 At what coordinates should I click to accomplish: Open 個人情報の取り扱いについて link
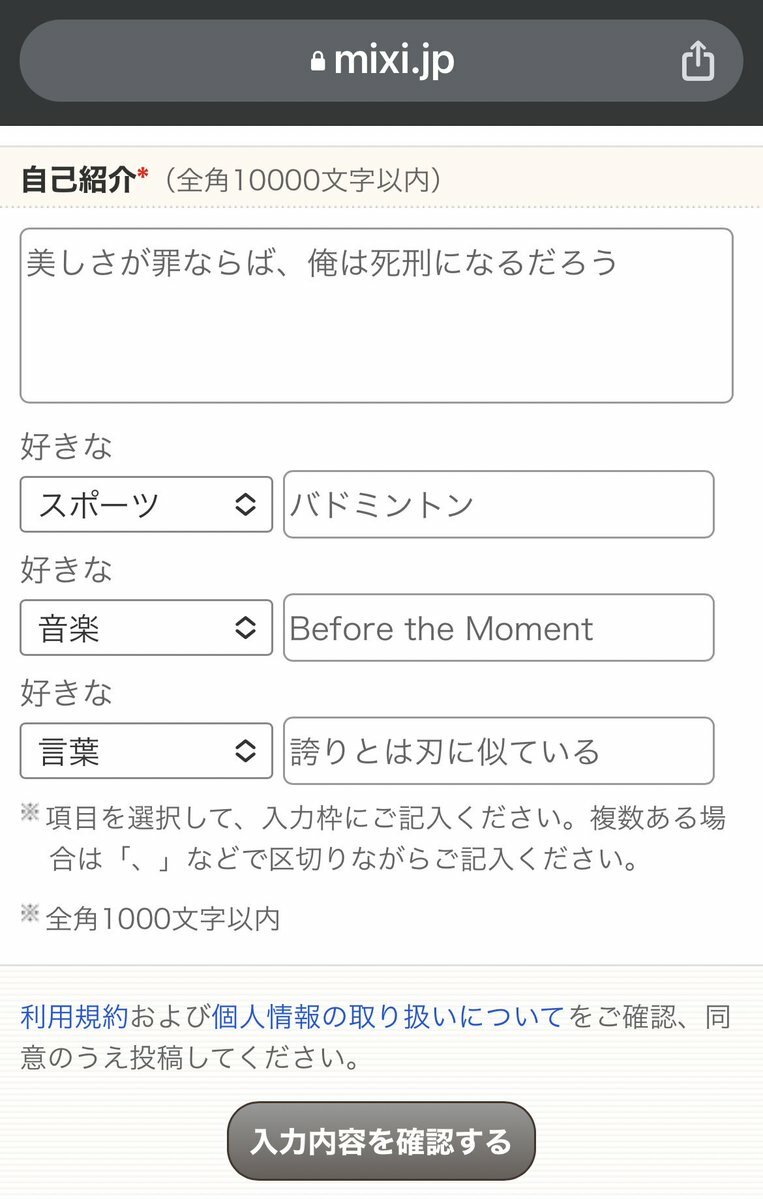(388, 1017)
